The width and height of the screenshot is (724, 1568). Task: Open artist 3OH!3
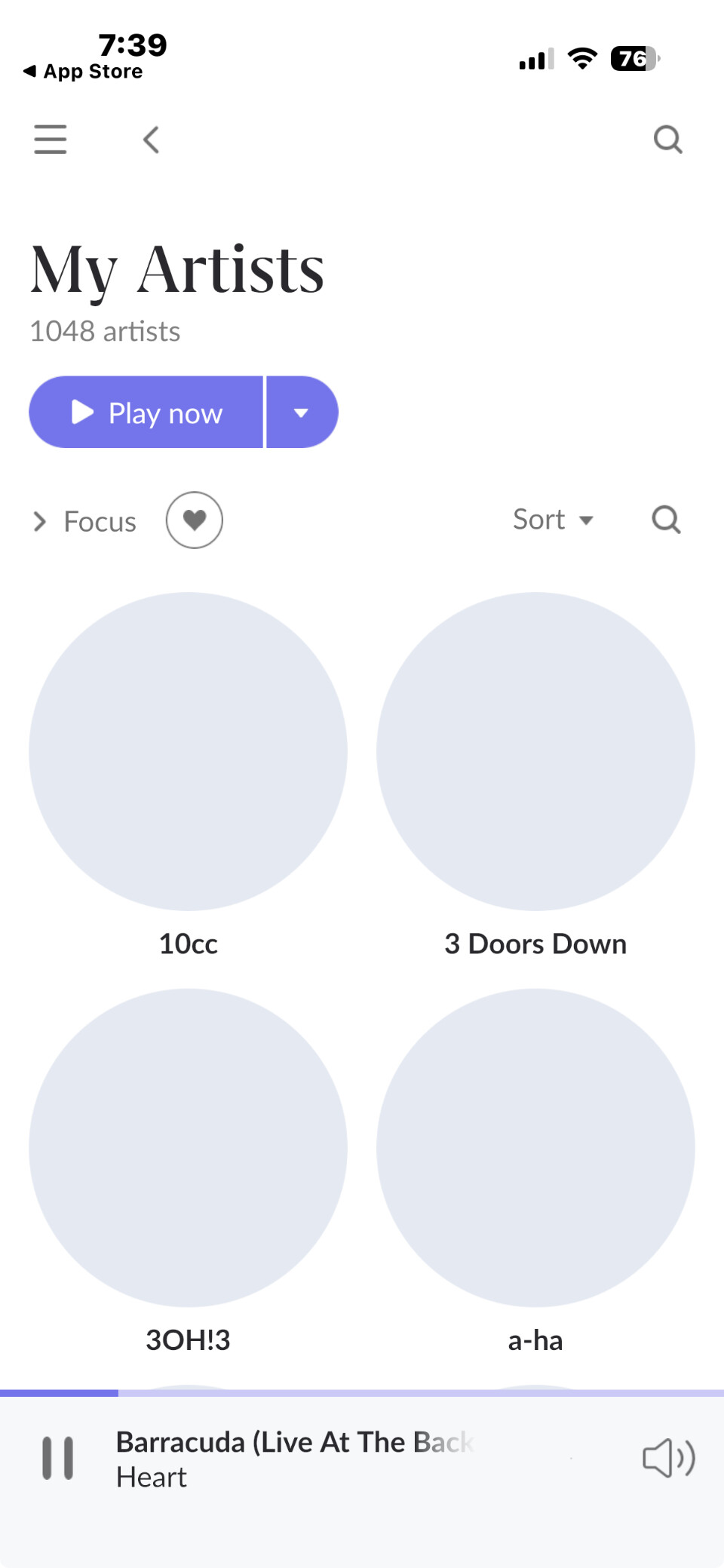[188, 1148]
